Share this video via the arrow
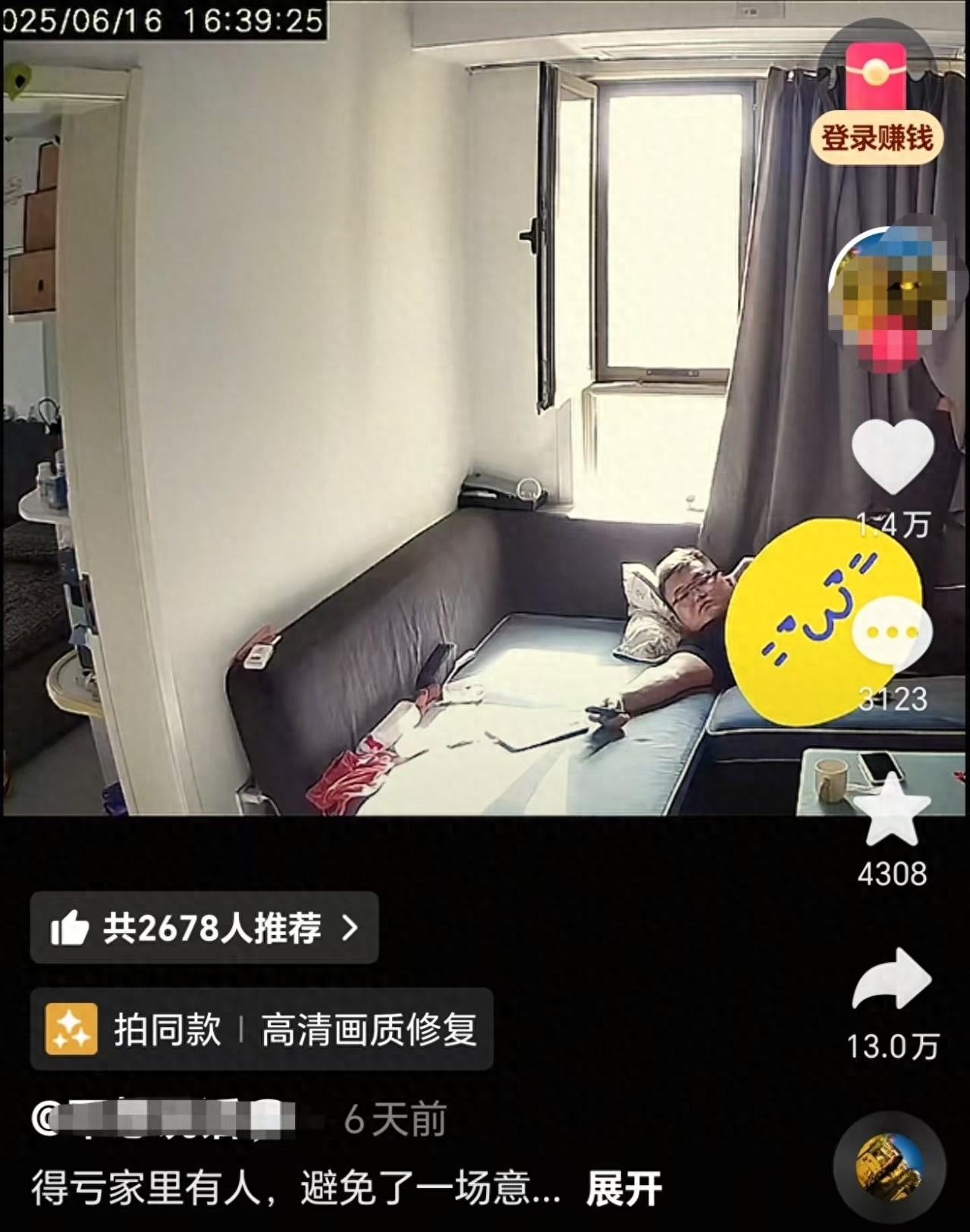The width and height of the screenshot is (970, 1232). click(892, 980)
